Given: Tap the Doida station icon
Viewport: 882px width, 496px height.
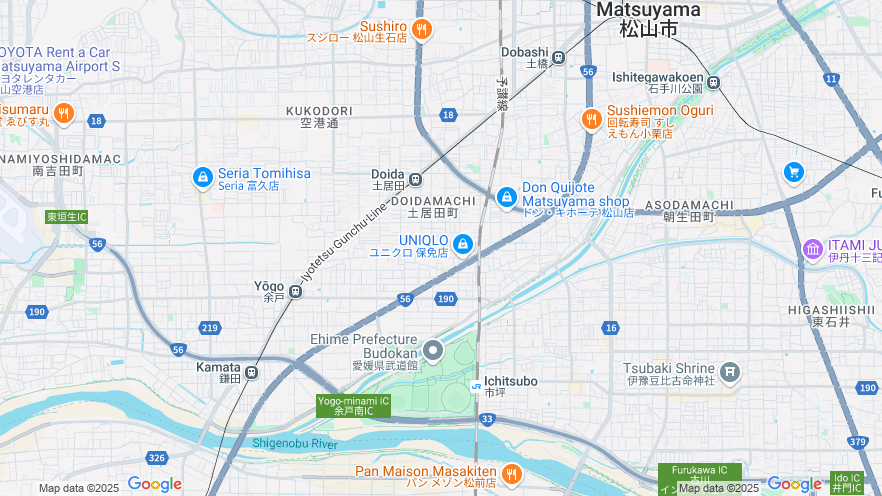Looking at the screenshot, I should point(414,181).
